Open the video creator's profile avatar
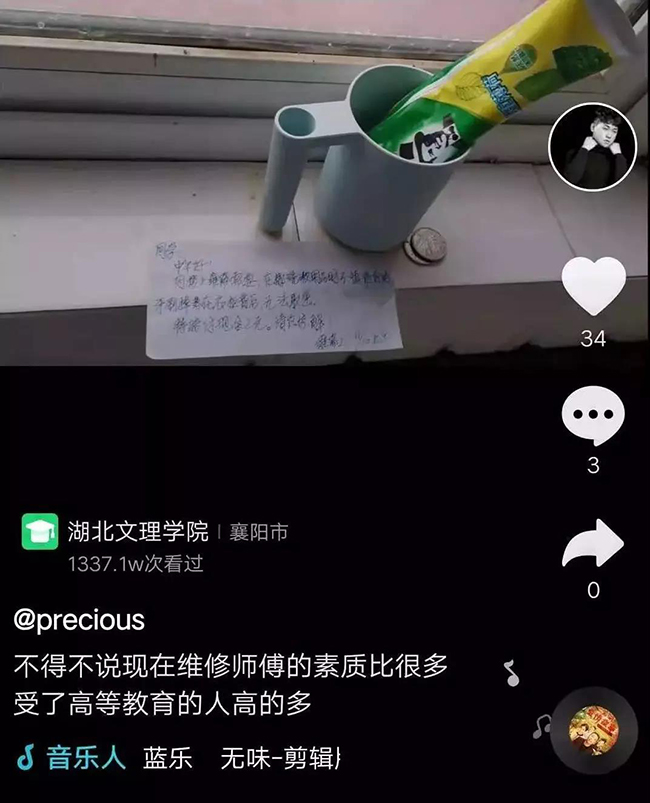Image resolution: width=650 pixels, height=803 pixels. pyautogui.click(x=593, y=145)
